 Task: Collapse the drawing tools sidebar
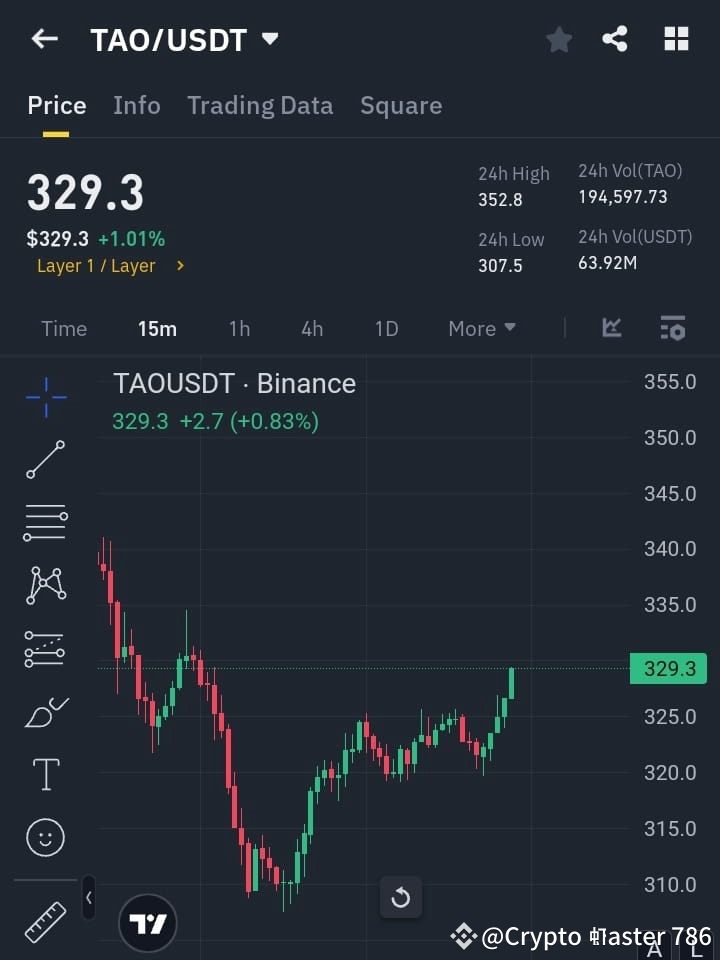coord(88,898)
